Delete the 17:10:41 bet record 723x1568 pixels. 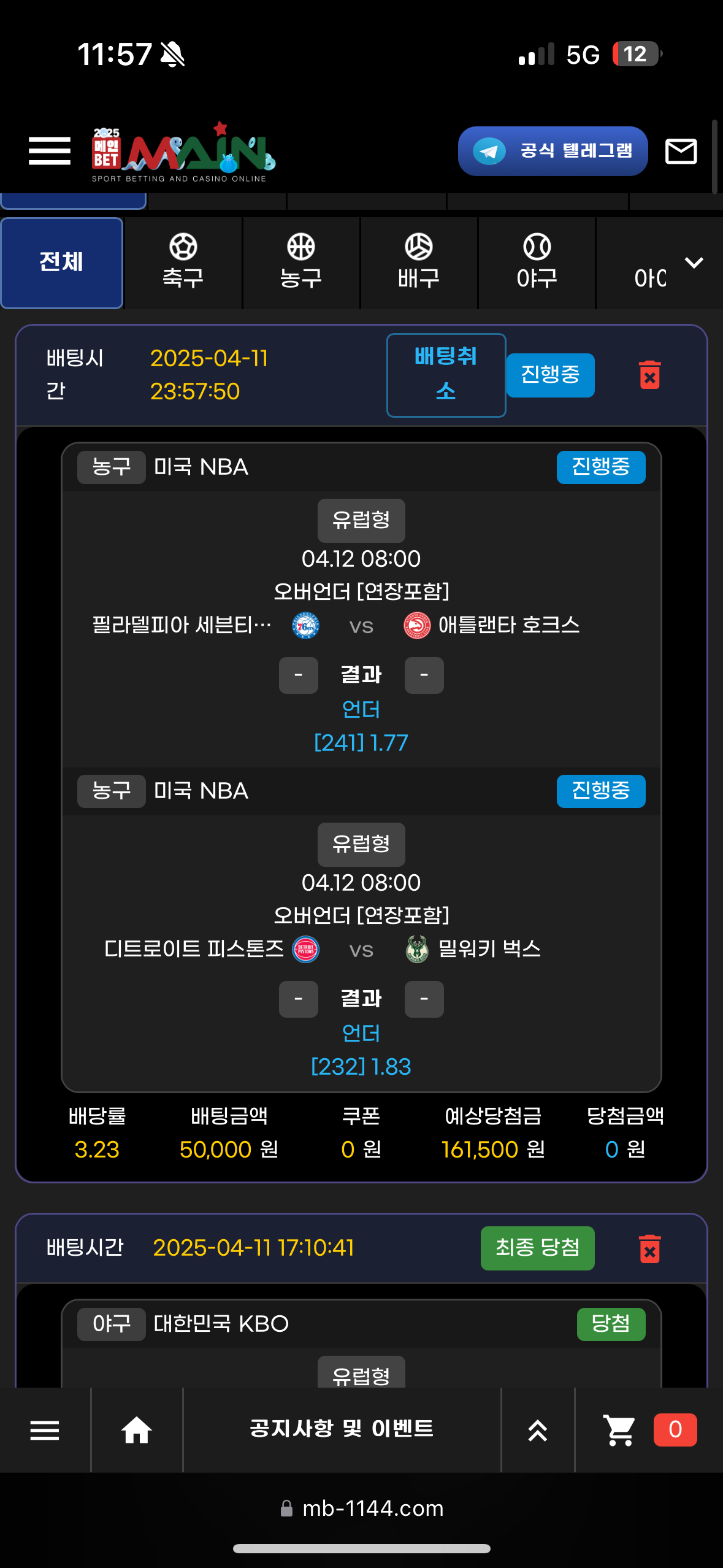point(649,1248)
